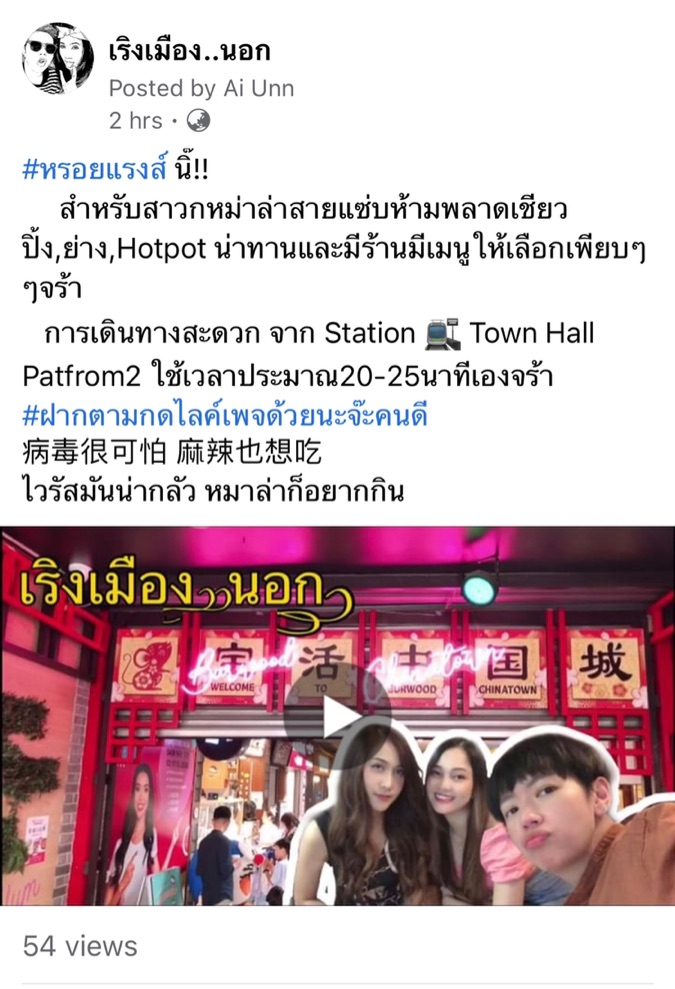This screenshot has width=675, height=989.
Task: Open the เริงเมือง..นอก page profile picture
Action: pyautogui.click(x=57, y=58)
